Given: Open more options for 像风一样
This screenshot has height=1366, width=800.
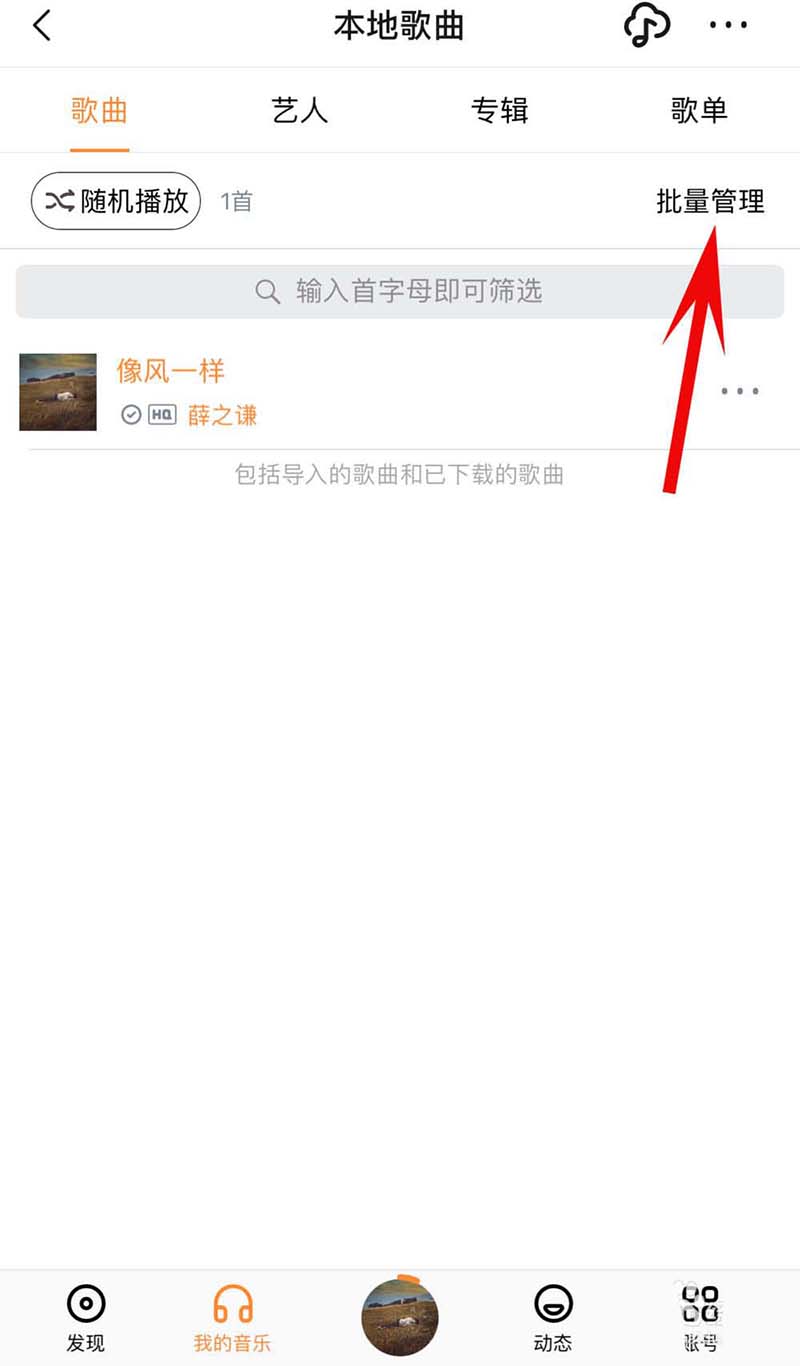Looking at the screenshot, I should tap(740, 391).
